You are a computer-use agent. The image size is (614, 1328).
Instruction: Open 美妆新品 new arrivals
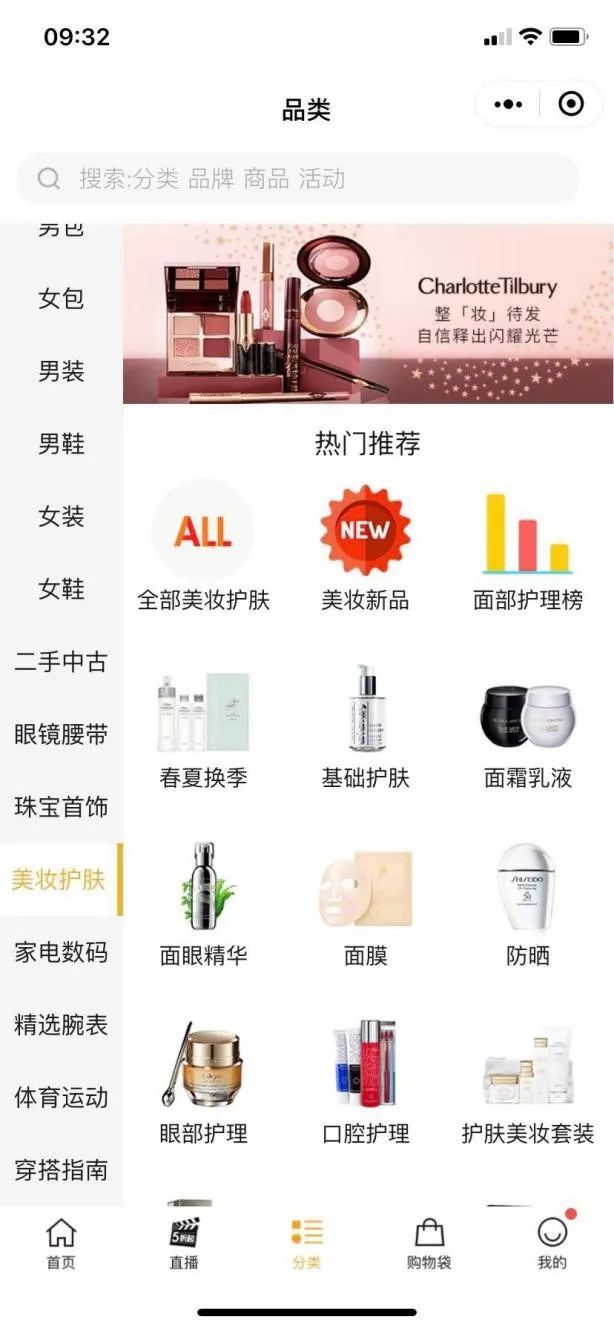click(365, 546)
